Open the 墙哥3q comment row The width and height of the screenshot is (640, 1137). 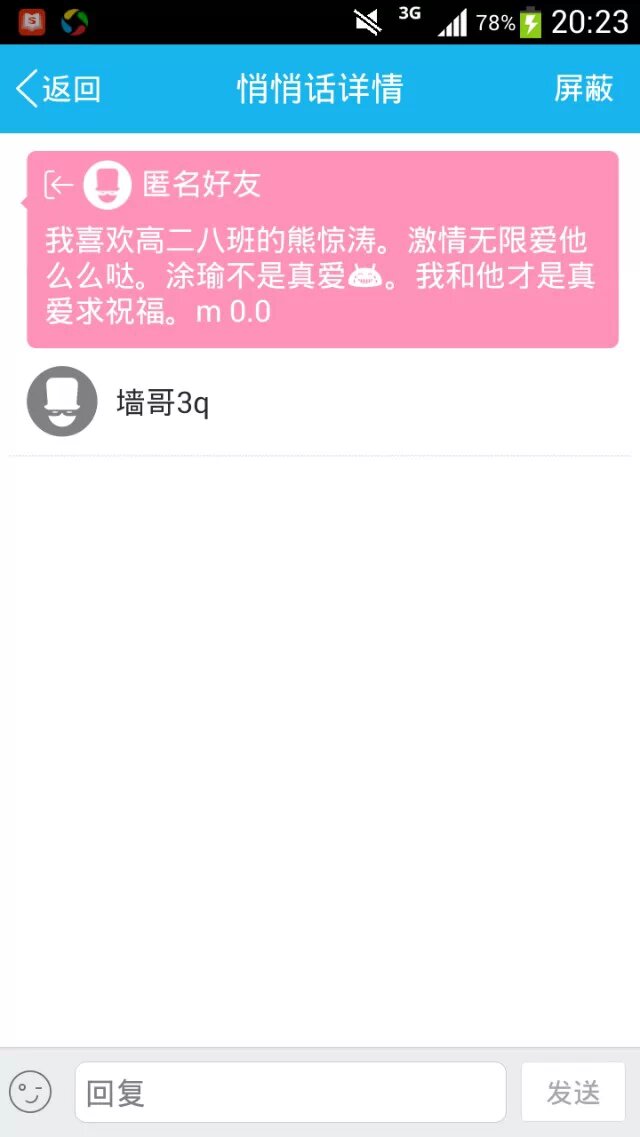tap(320, 403)
